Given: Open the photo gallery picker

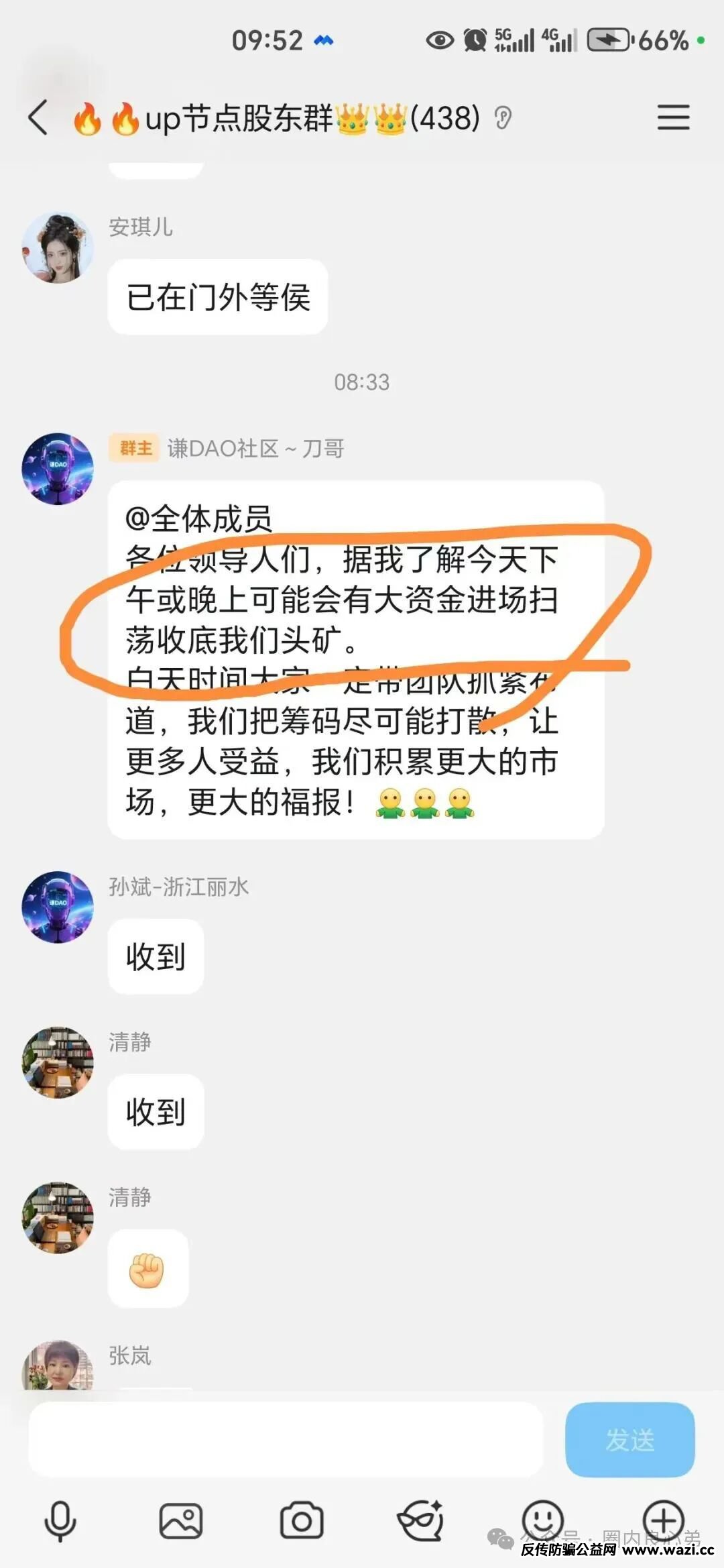Looking at the screenshot, I should (181, 1521).
